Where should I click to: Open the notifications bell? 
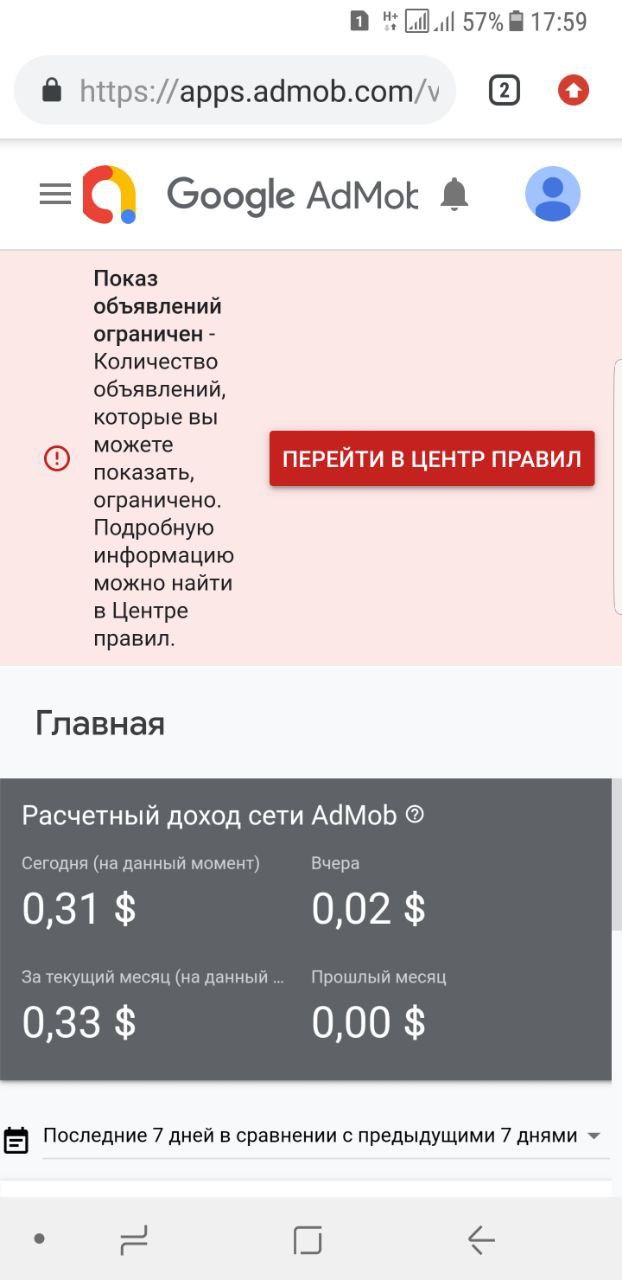point(454,194)
